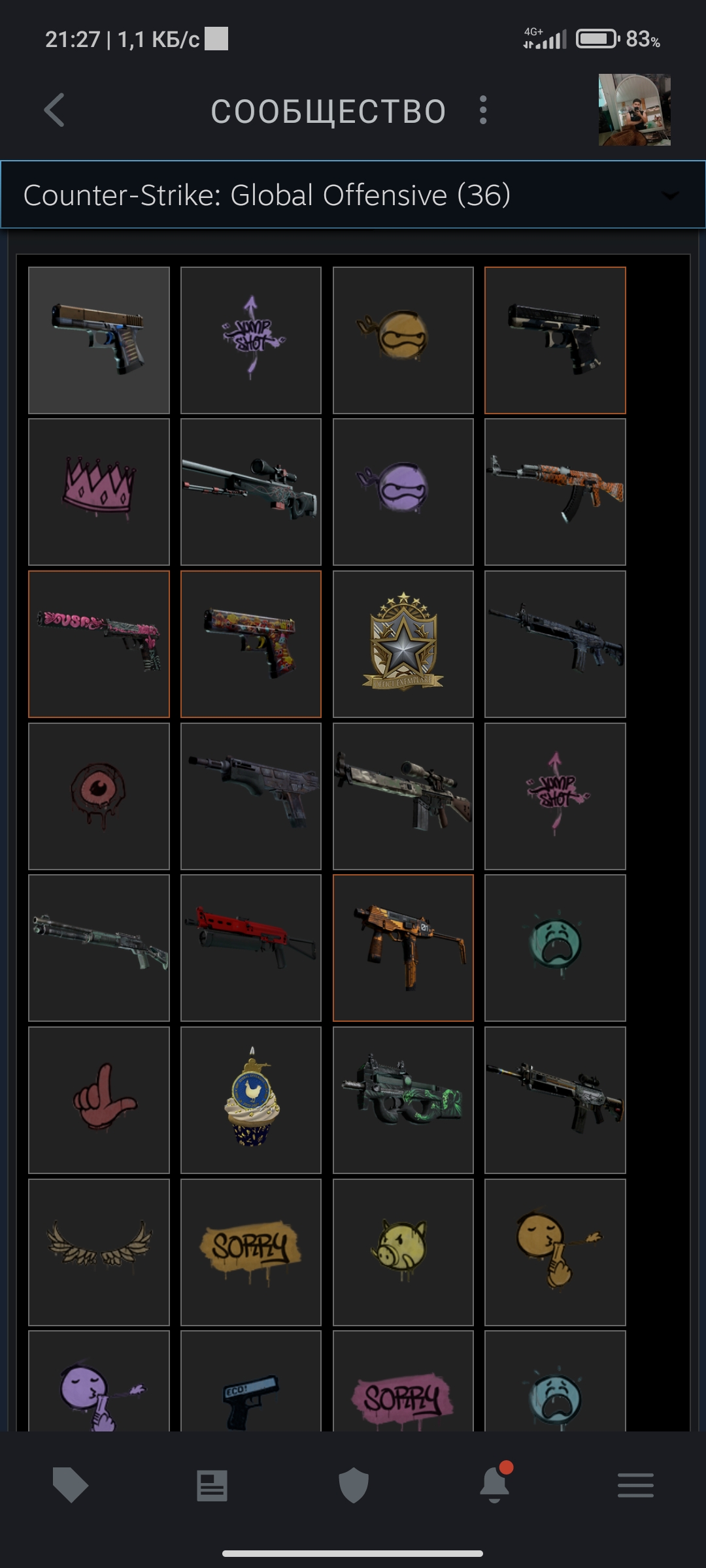Open the notifications bell

[495, 1483]
